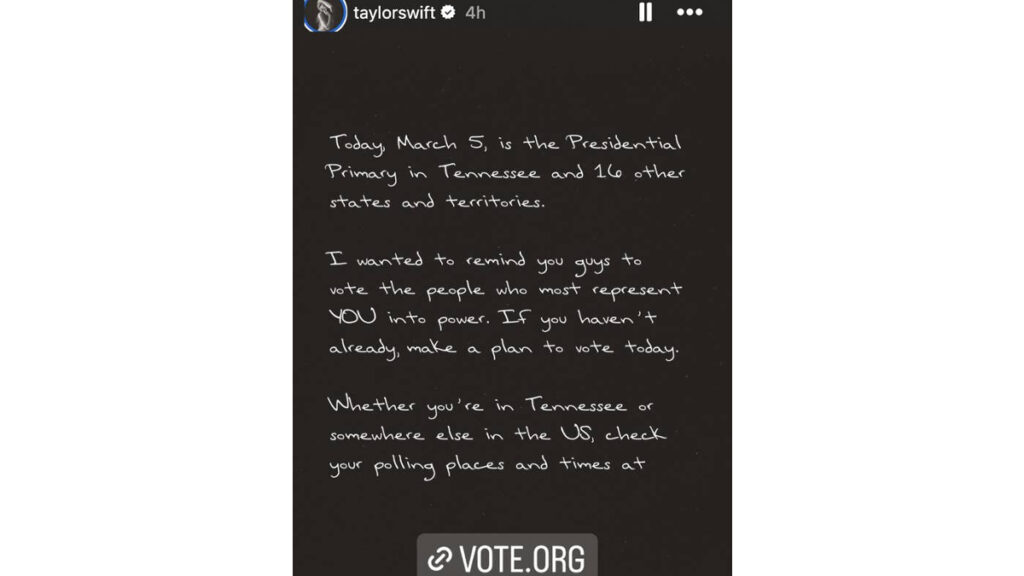Open taylorswift's profile from the username

click(394, 13)
